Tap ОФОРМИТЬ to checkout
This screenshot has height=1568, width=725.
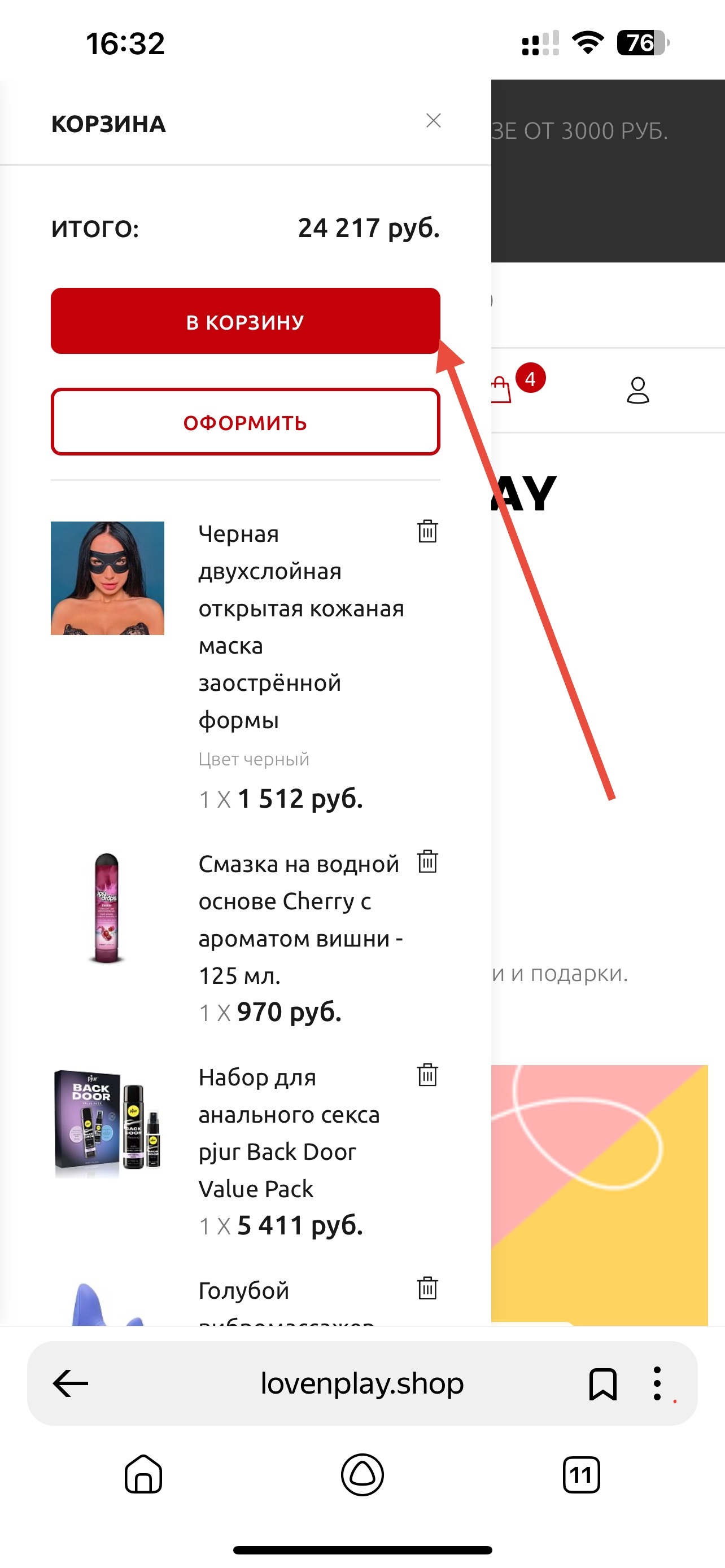pyautogui.click(x=245, y=422)
